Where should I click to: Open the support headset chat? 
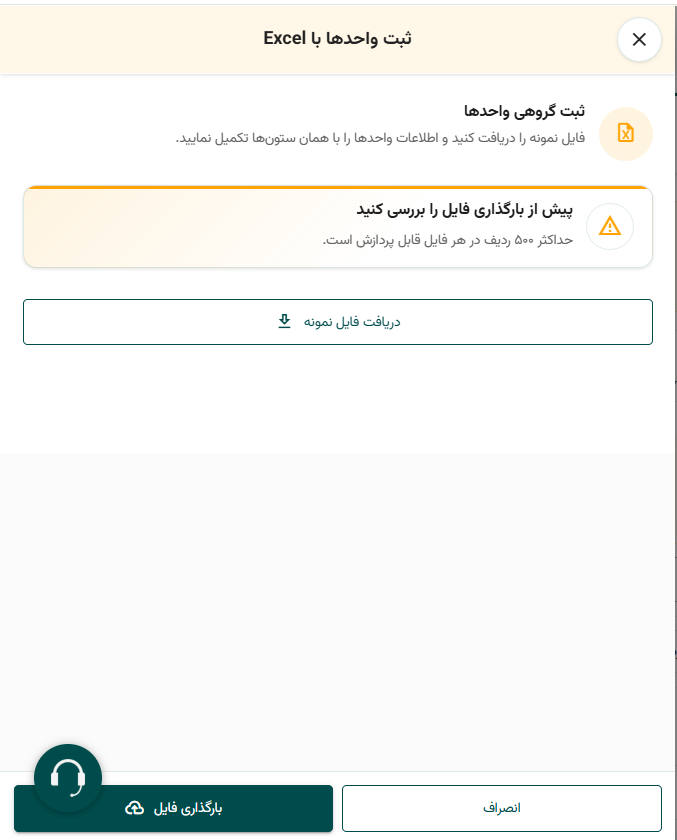(x=68, y=778)
